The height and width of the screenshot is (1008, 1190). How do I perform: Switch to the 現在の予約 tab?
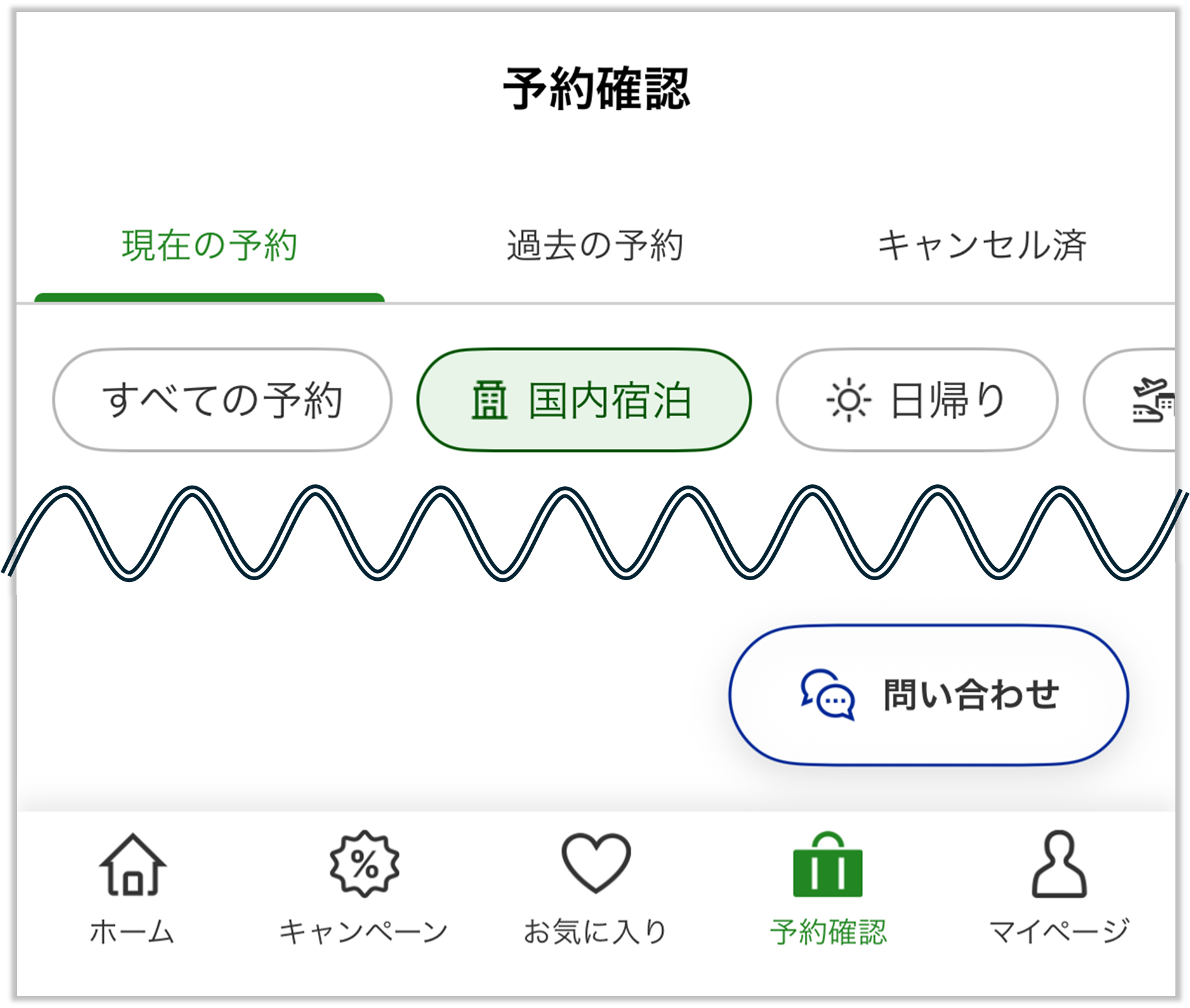[209, 246]
